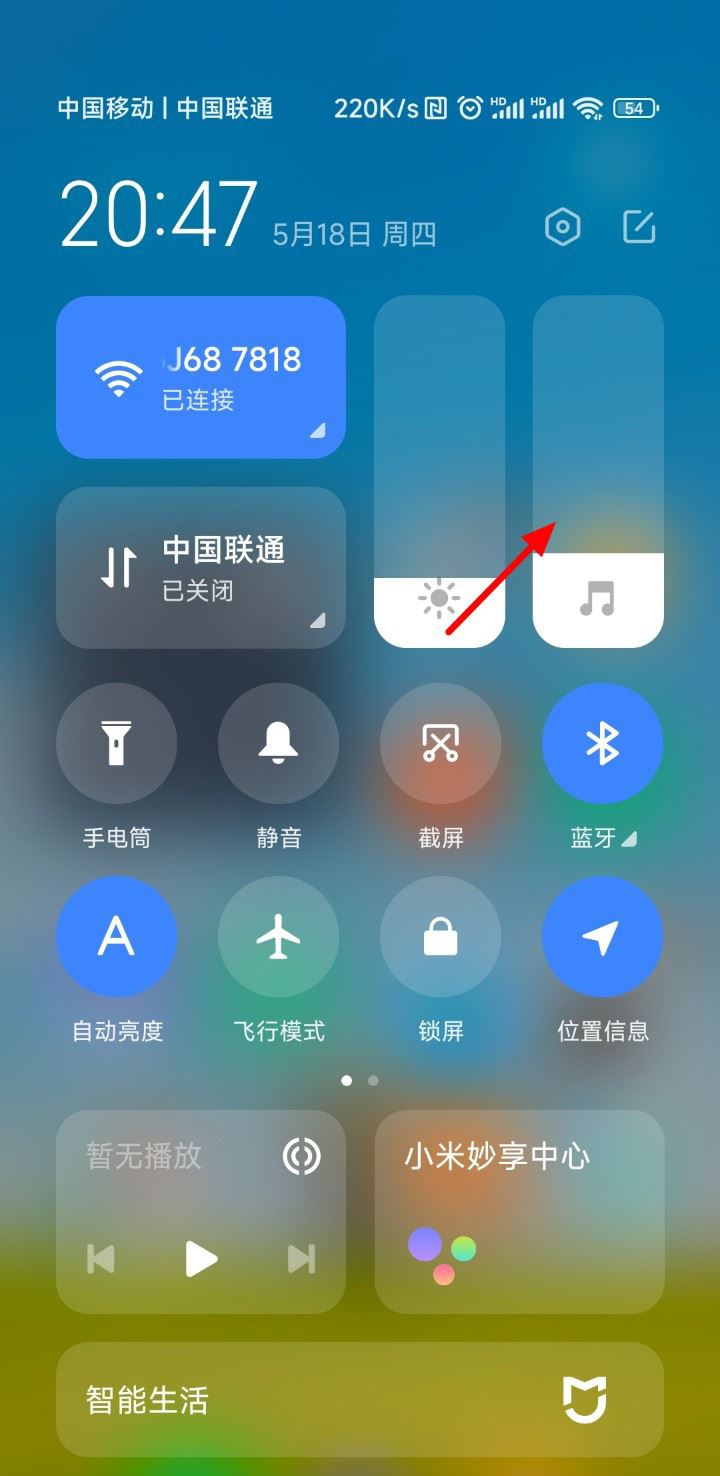
Task: Disable 自动亮度 auto brightness
Action: pos(117,937)
